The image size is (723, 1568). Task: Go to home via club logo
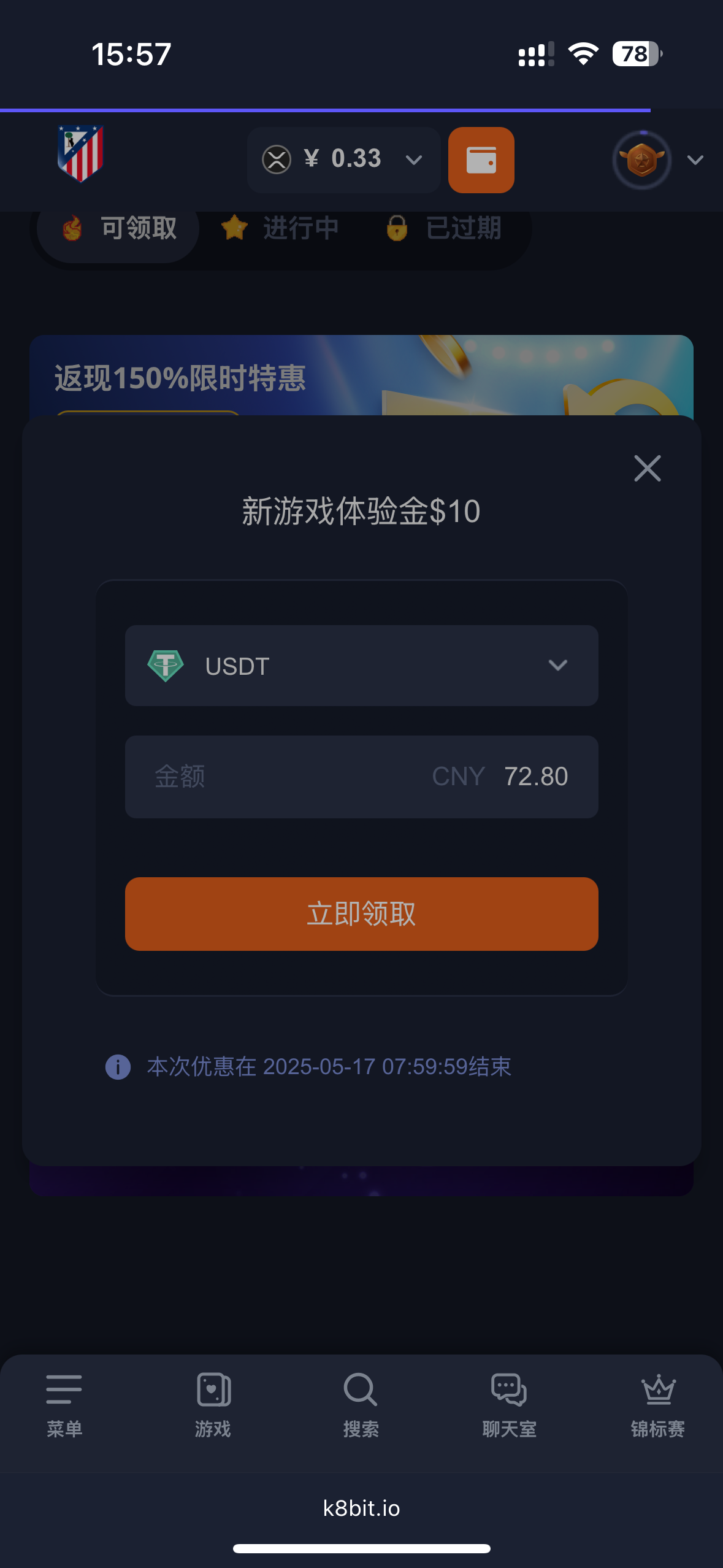[80, 154]
